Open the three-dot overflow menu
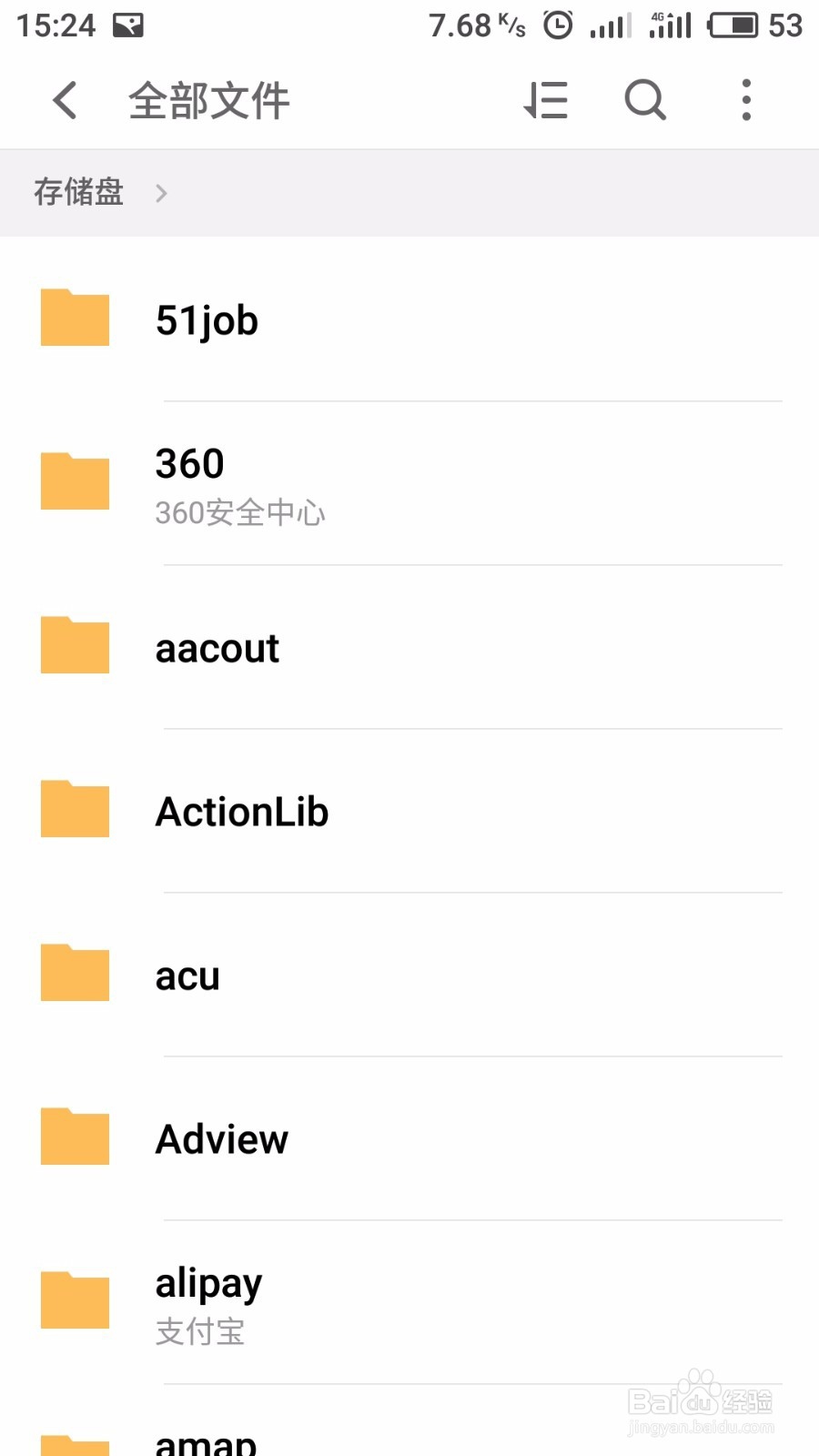This screenshot has width=819, height=1456. [x=746, y=100]
